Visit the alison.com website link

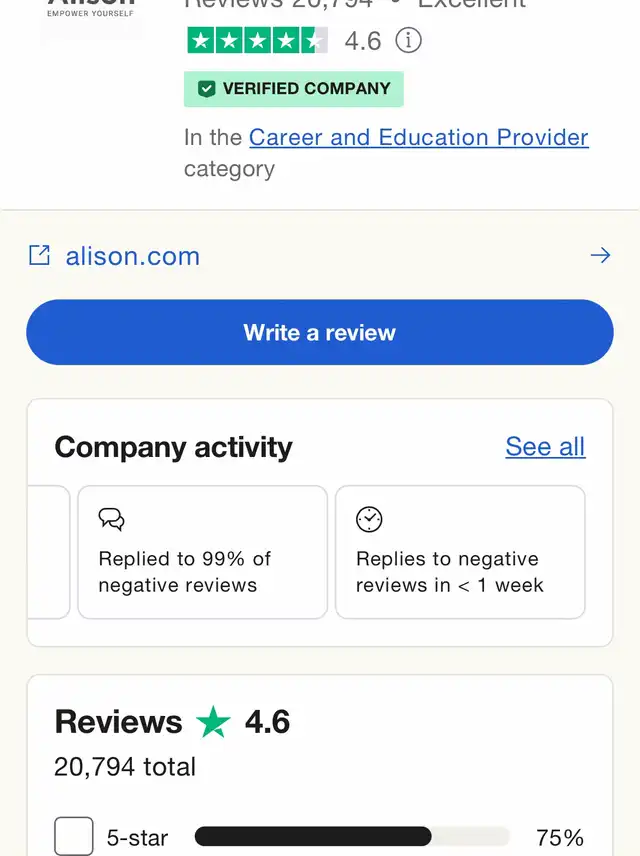pos(132,256)
